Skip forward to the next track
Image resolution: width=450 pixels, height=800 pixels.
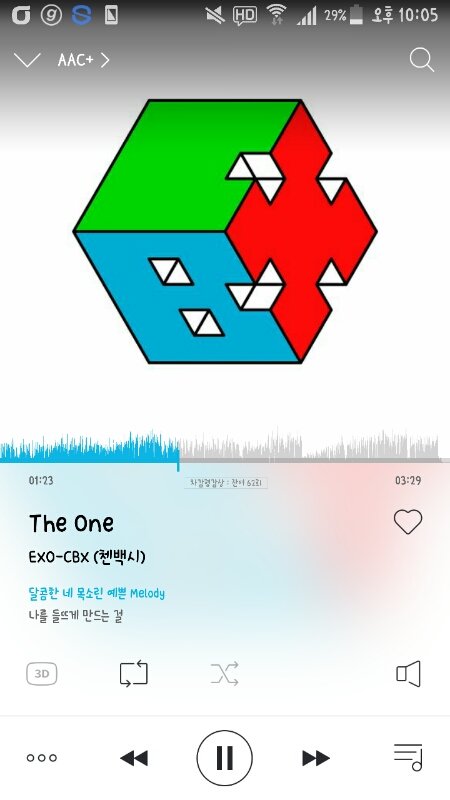(x=316, y=758)
